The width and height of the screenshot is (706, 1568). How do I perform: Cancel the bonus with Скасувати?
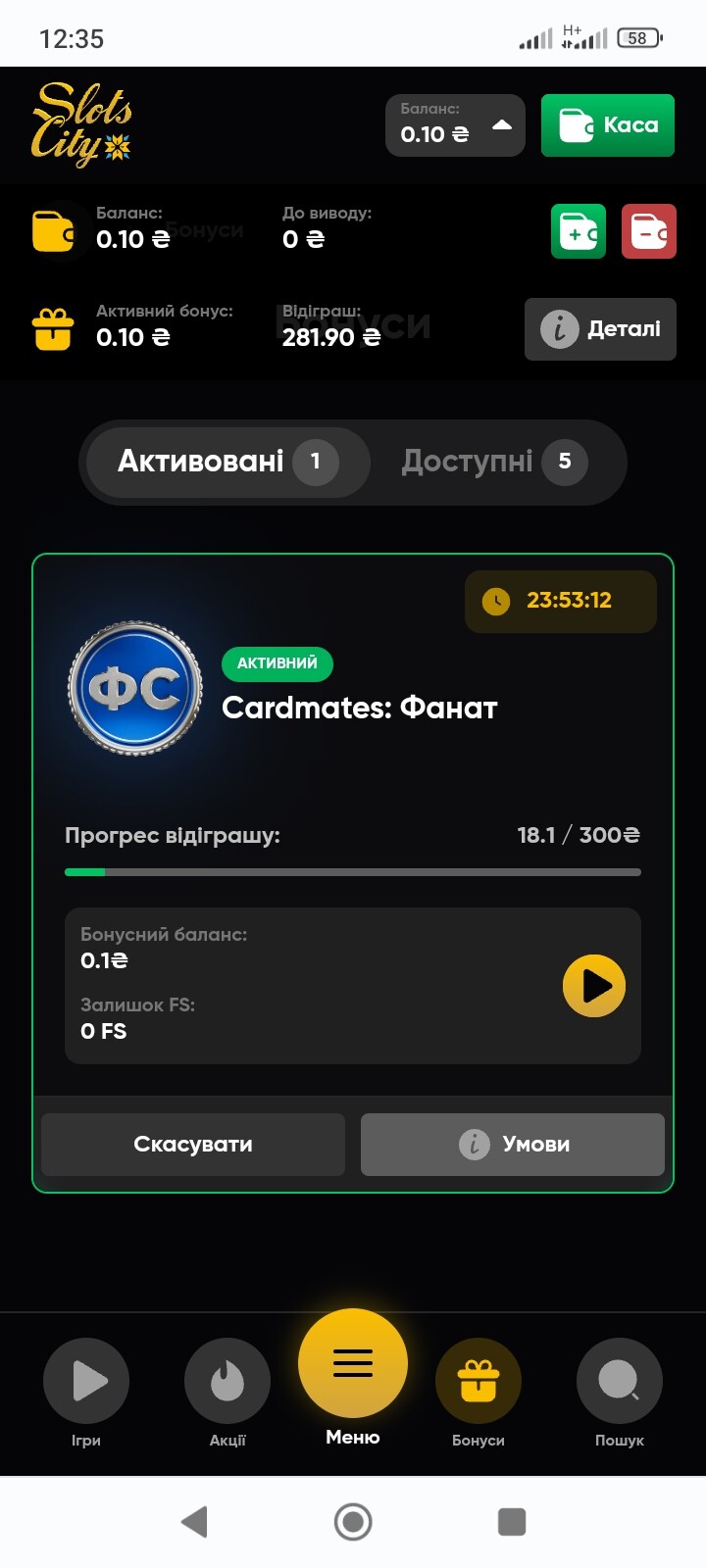193,1145
